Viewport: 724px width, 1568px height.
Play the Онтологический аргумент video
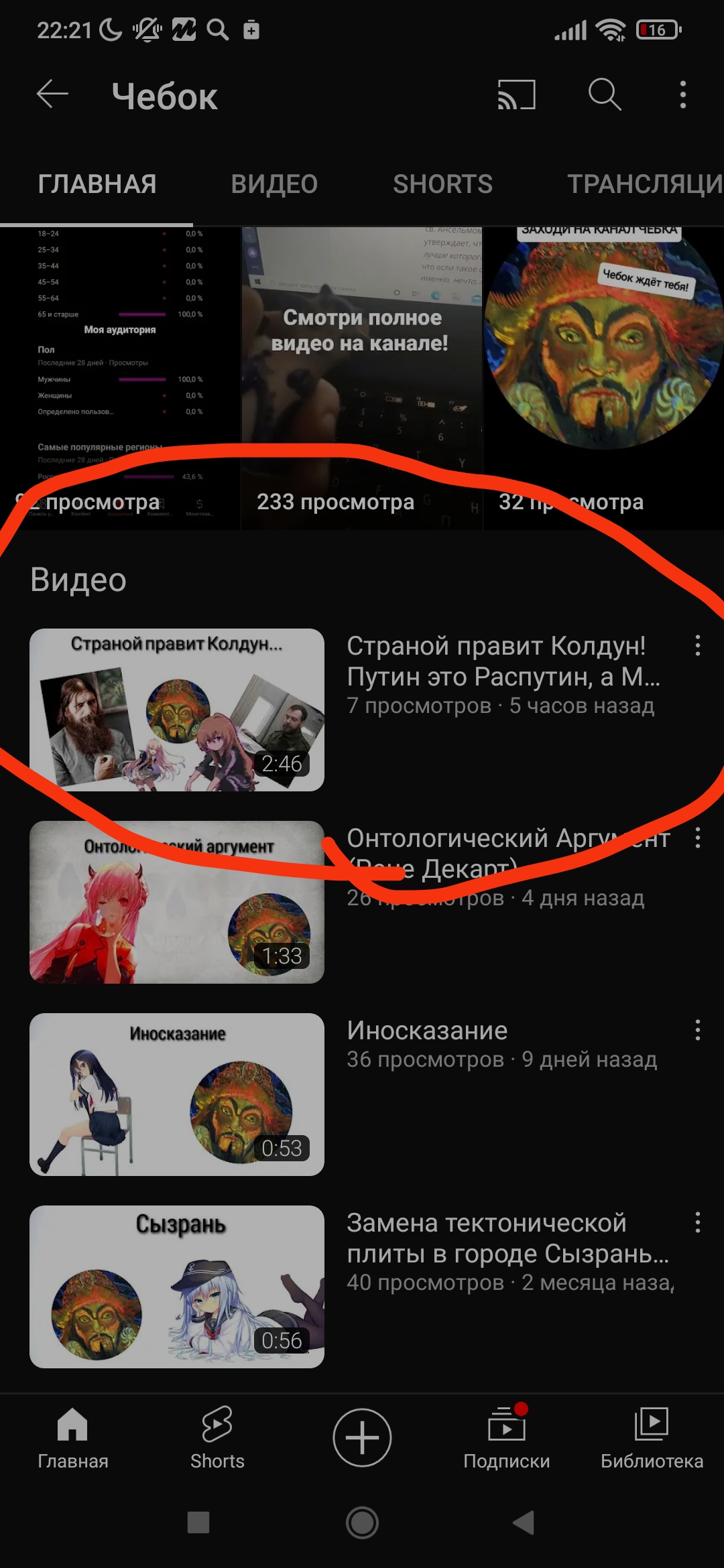click(x=177, y=902)
